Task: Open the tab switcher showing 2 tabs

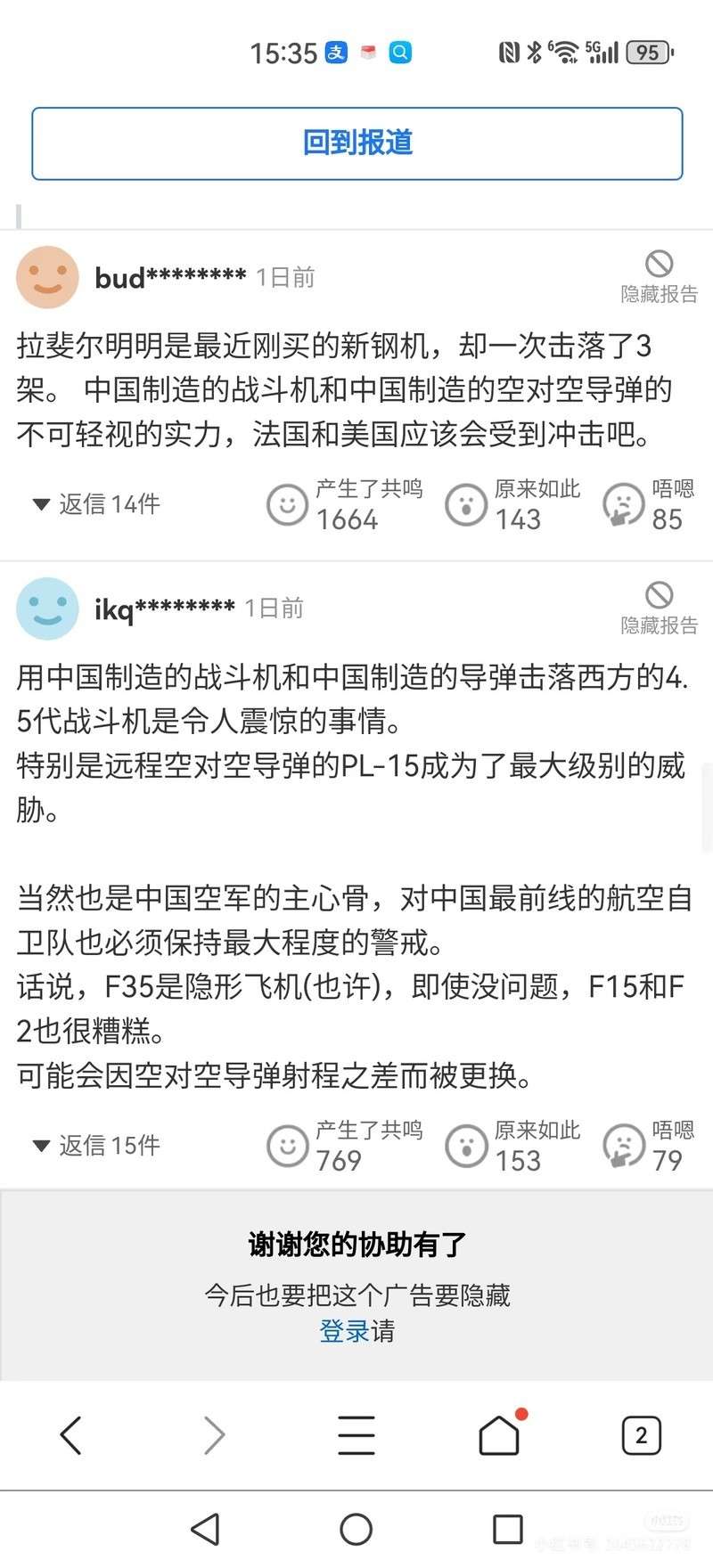Action: click(x=641, y=1435)
